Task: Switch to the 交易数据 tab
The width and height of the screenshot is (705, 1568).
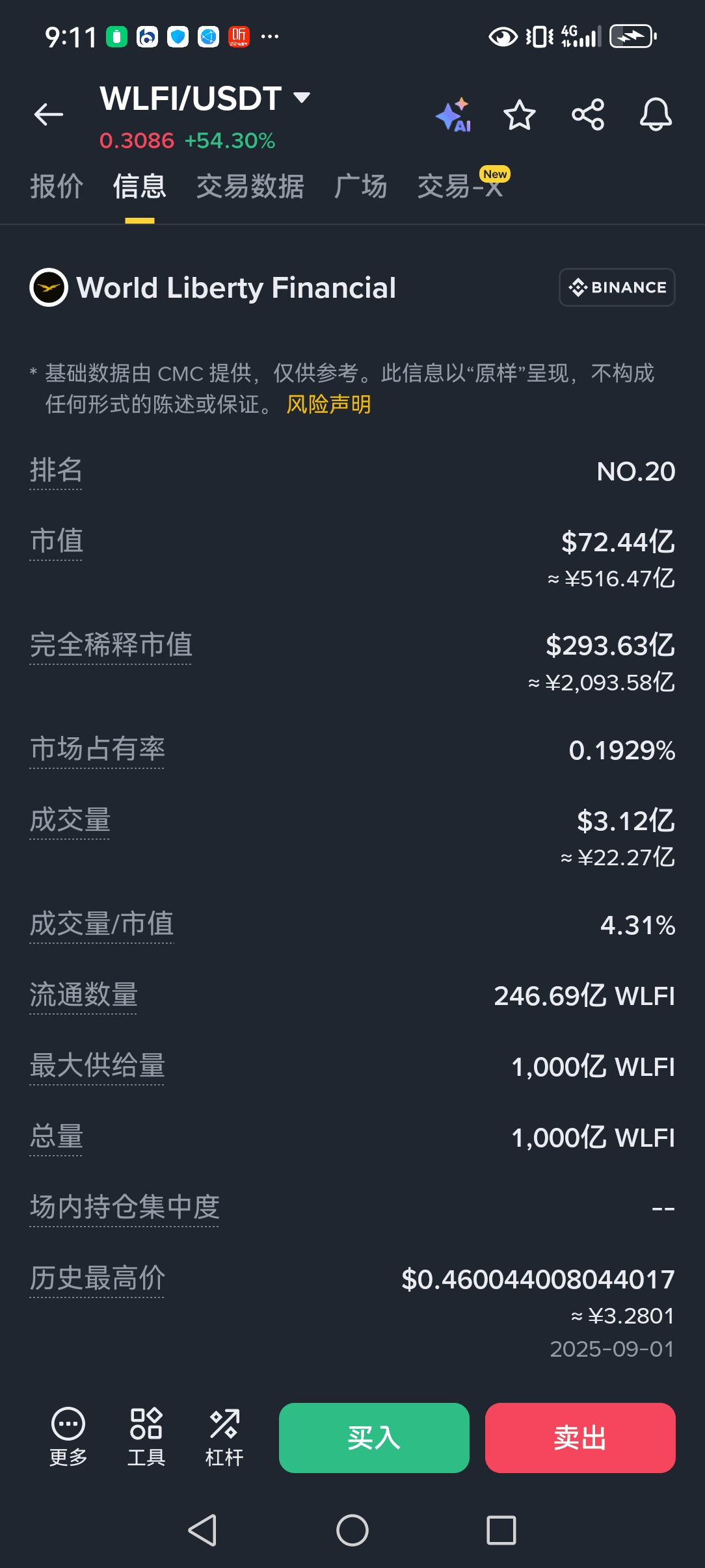Action: (250, 187)
